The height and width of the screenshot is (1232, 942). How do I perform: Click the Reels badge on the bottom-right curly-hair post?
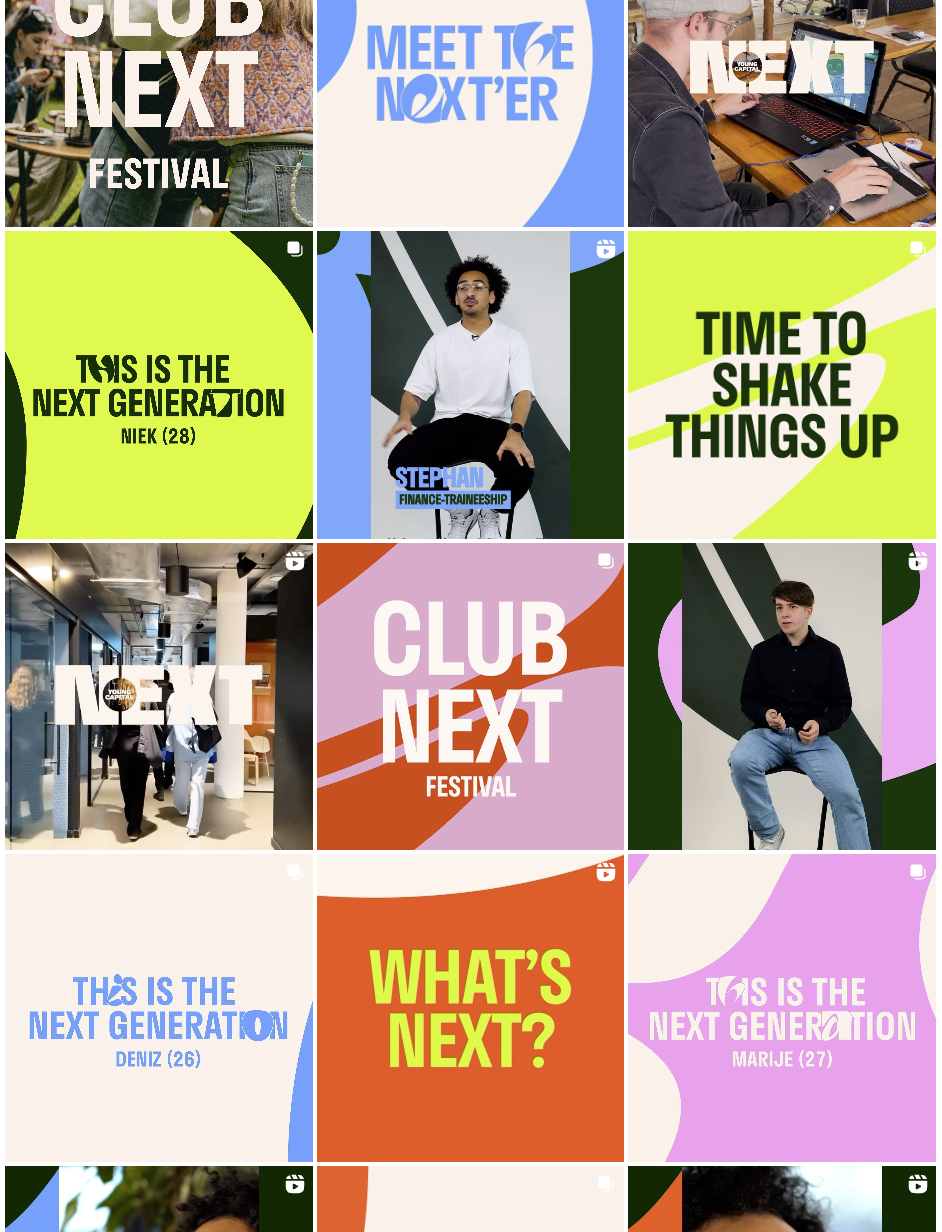[x=917, y=1183]
